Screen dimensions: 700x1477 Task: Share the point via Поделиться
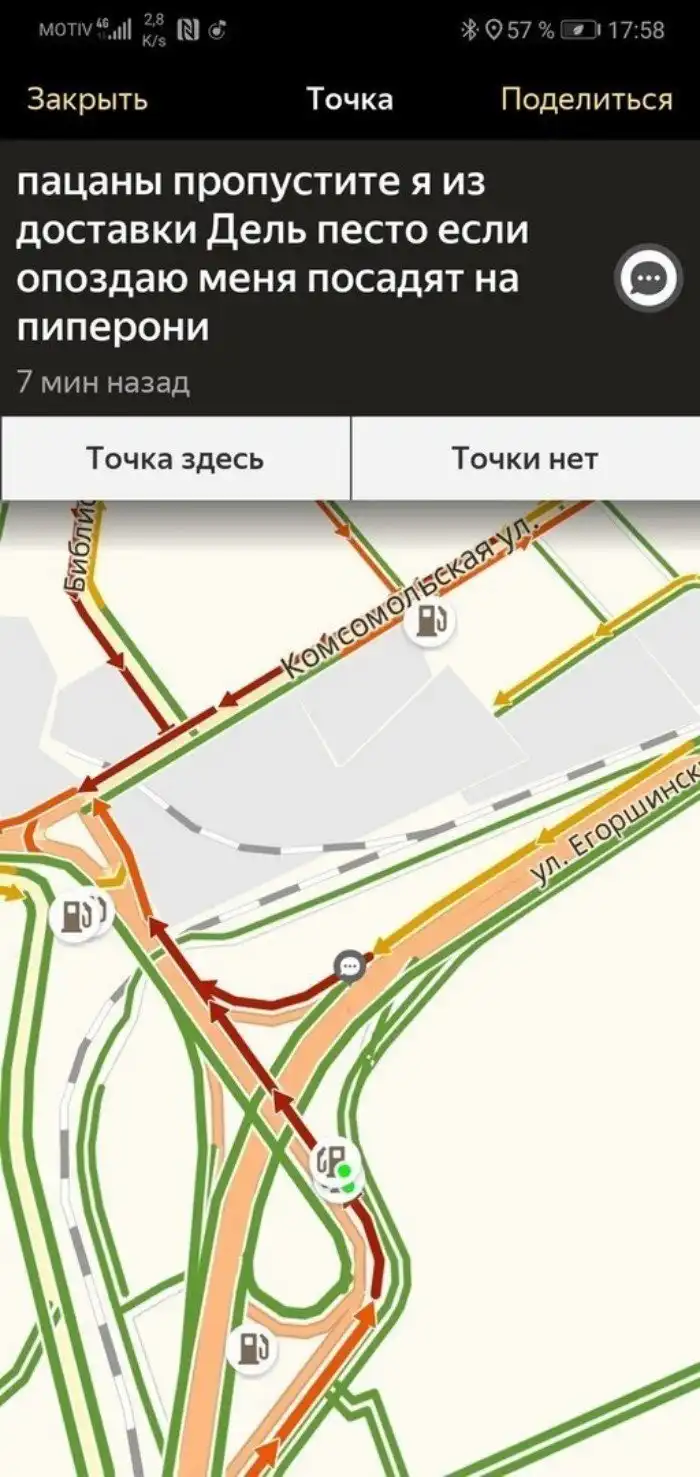(x=586, y=100)
